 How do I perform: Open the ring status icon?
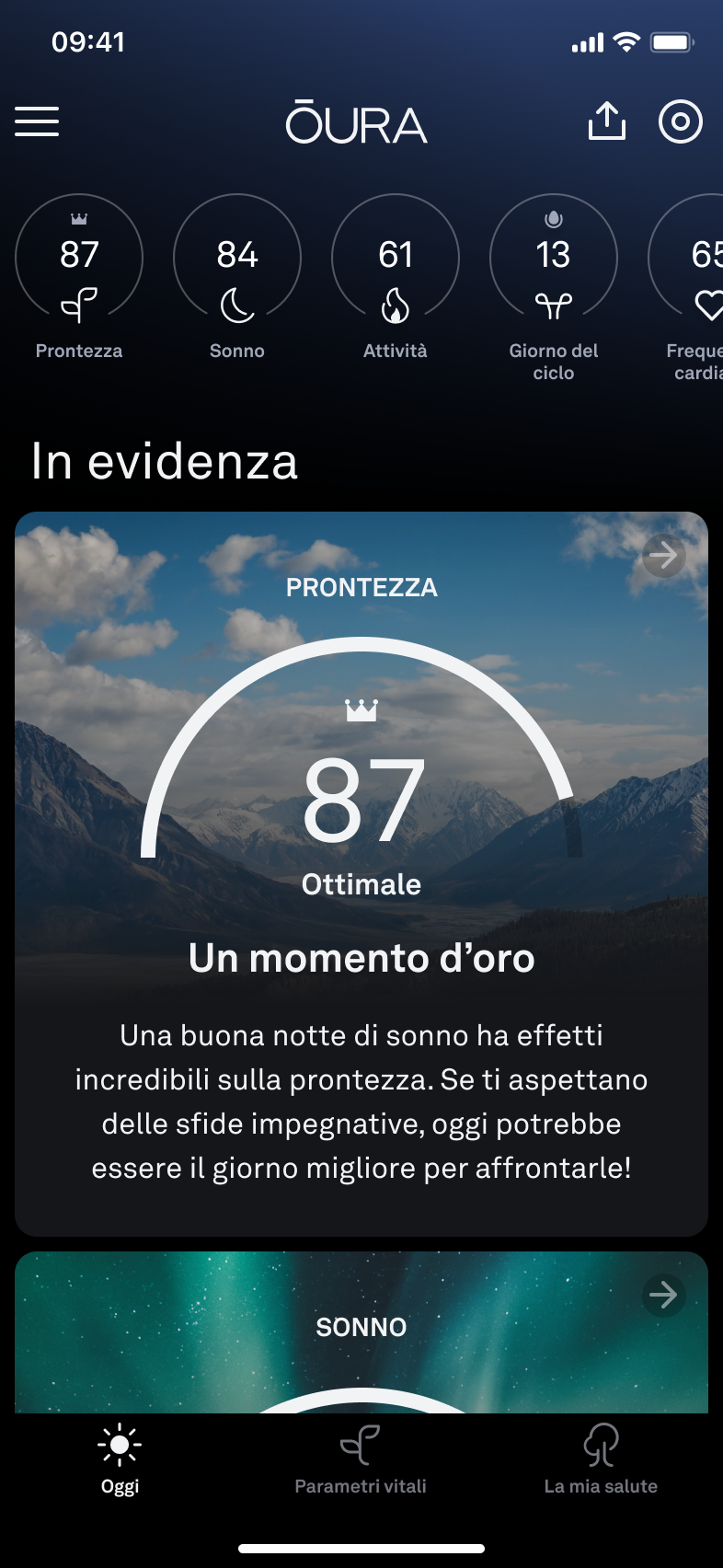(x=681, y=121)
